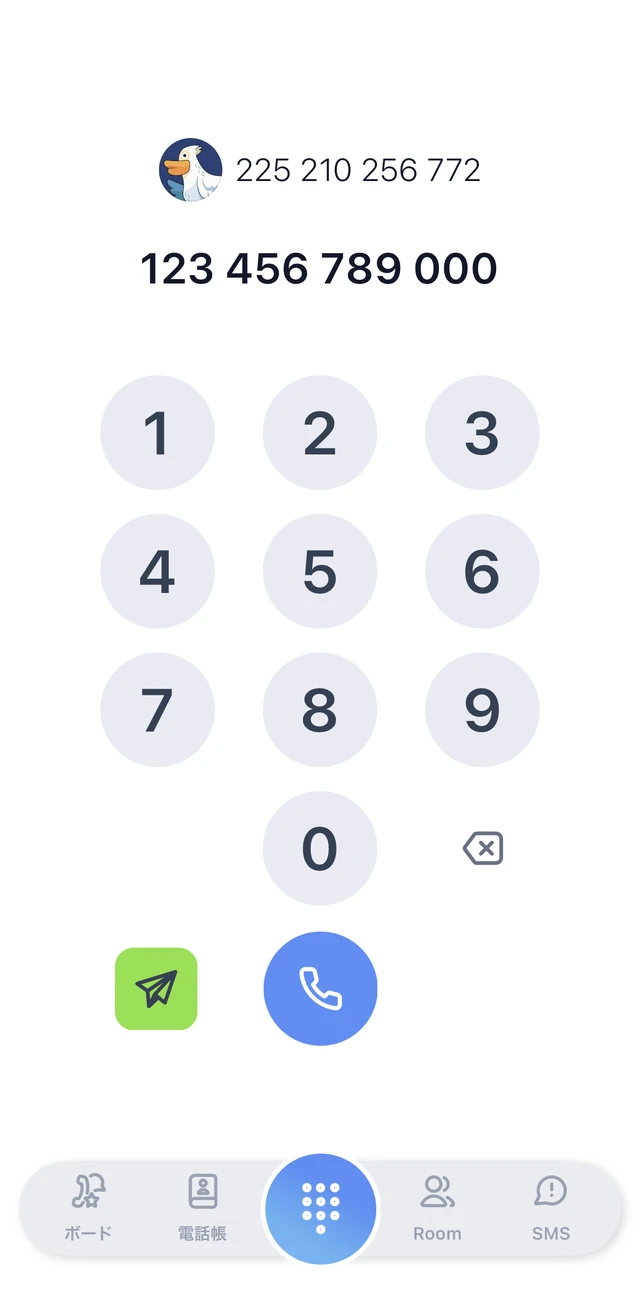Tap the green paper plane send button

(156, 989)
